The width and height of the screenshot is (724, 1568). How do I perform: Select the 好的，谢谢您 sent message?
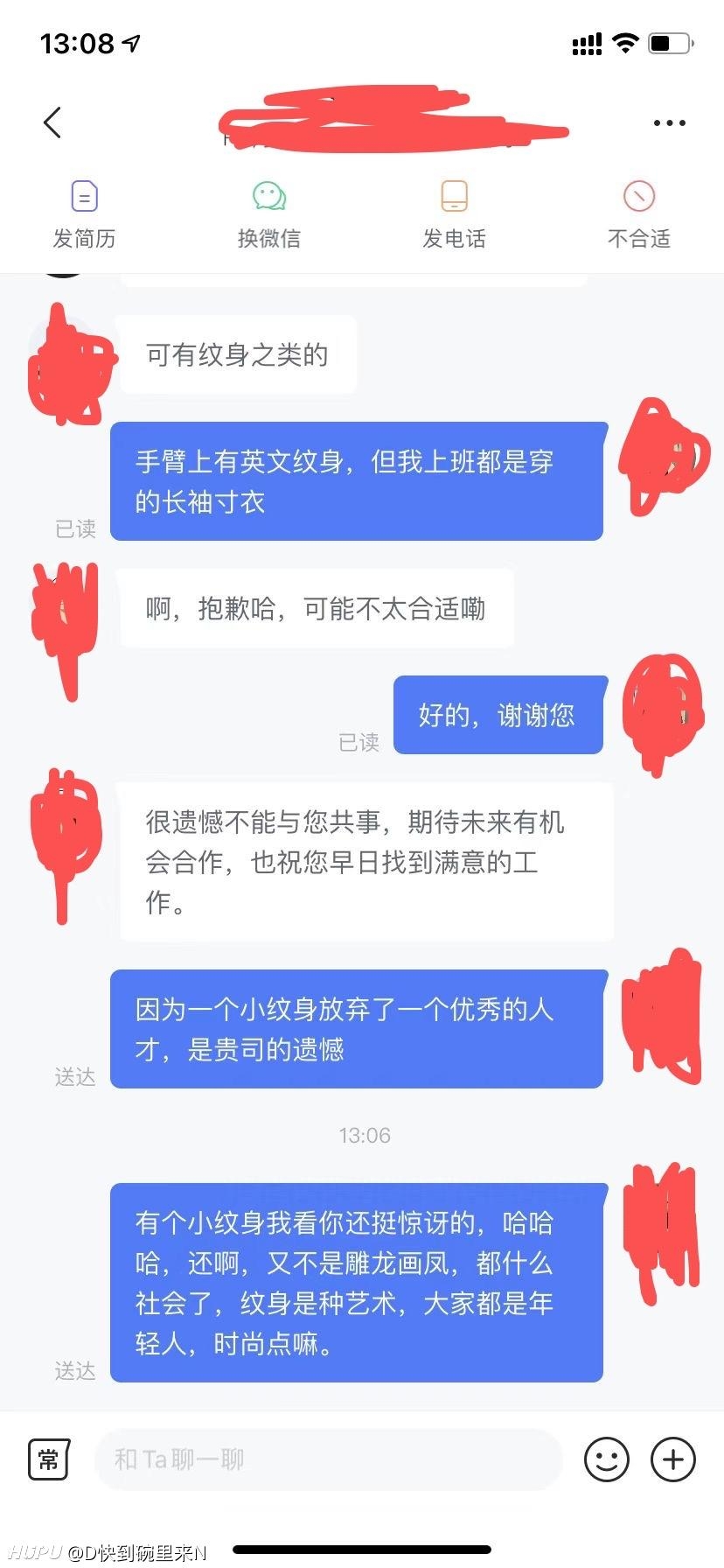[x=499, y=715]
